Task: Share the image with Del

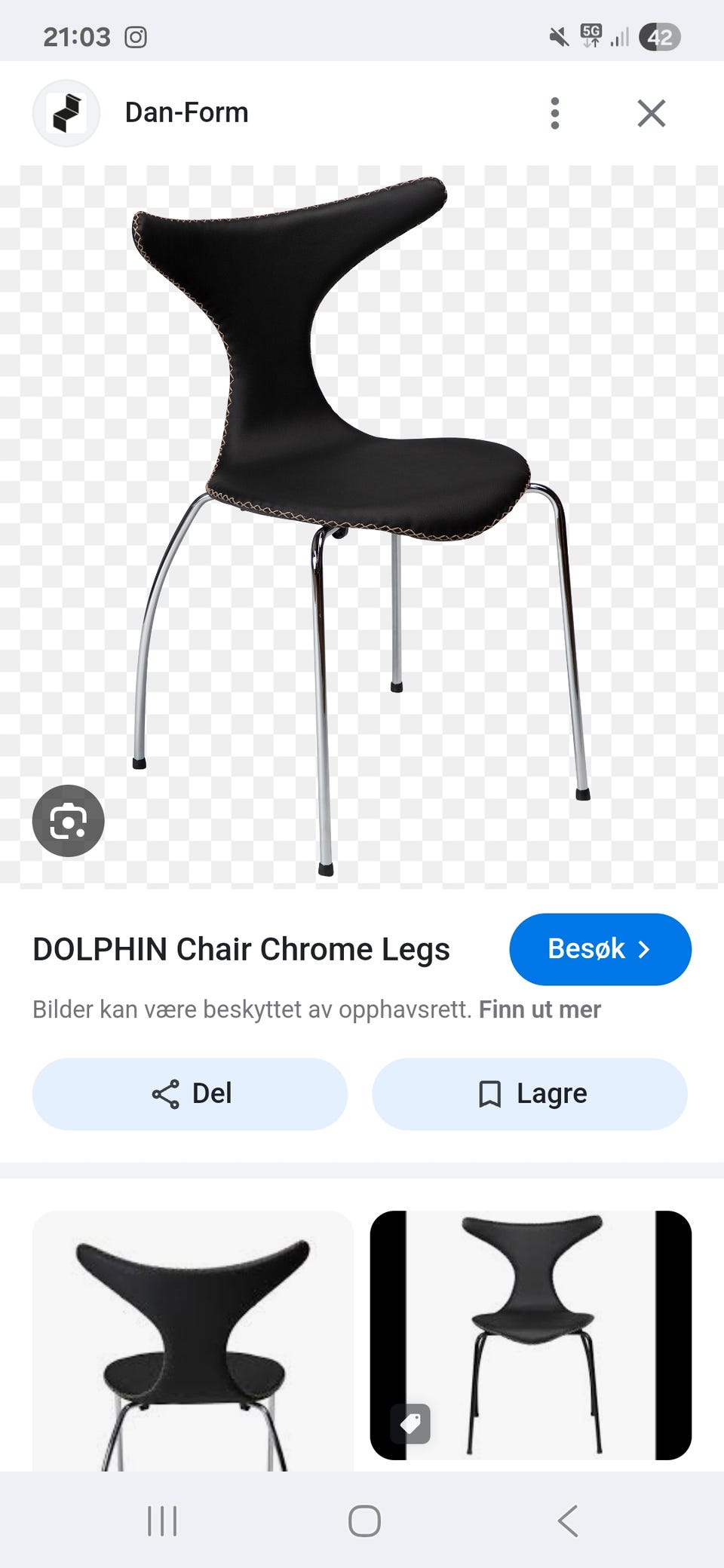Action: click(190, 1094)
